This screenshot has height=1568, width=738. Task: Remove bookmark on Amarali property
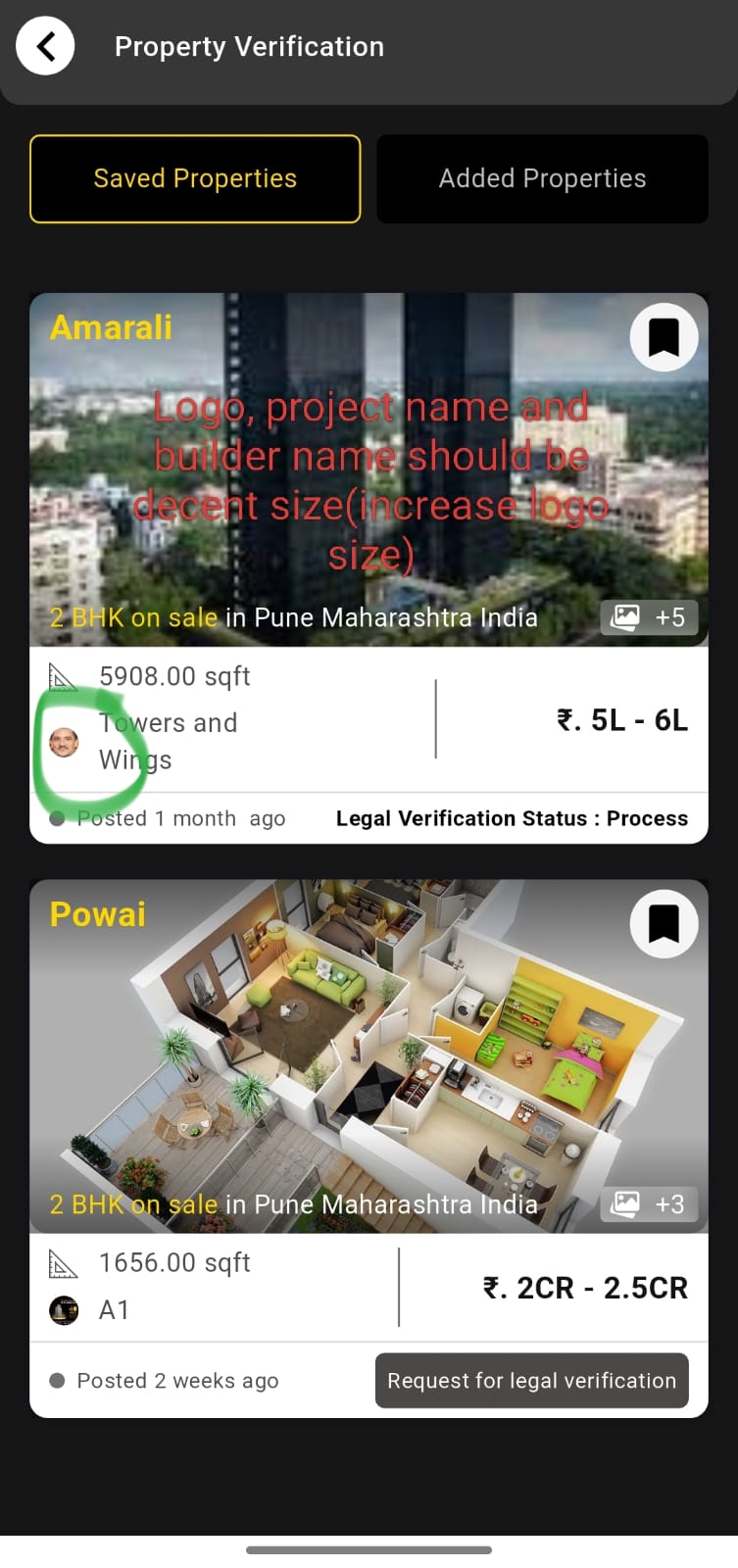[664, 337]
